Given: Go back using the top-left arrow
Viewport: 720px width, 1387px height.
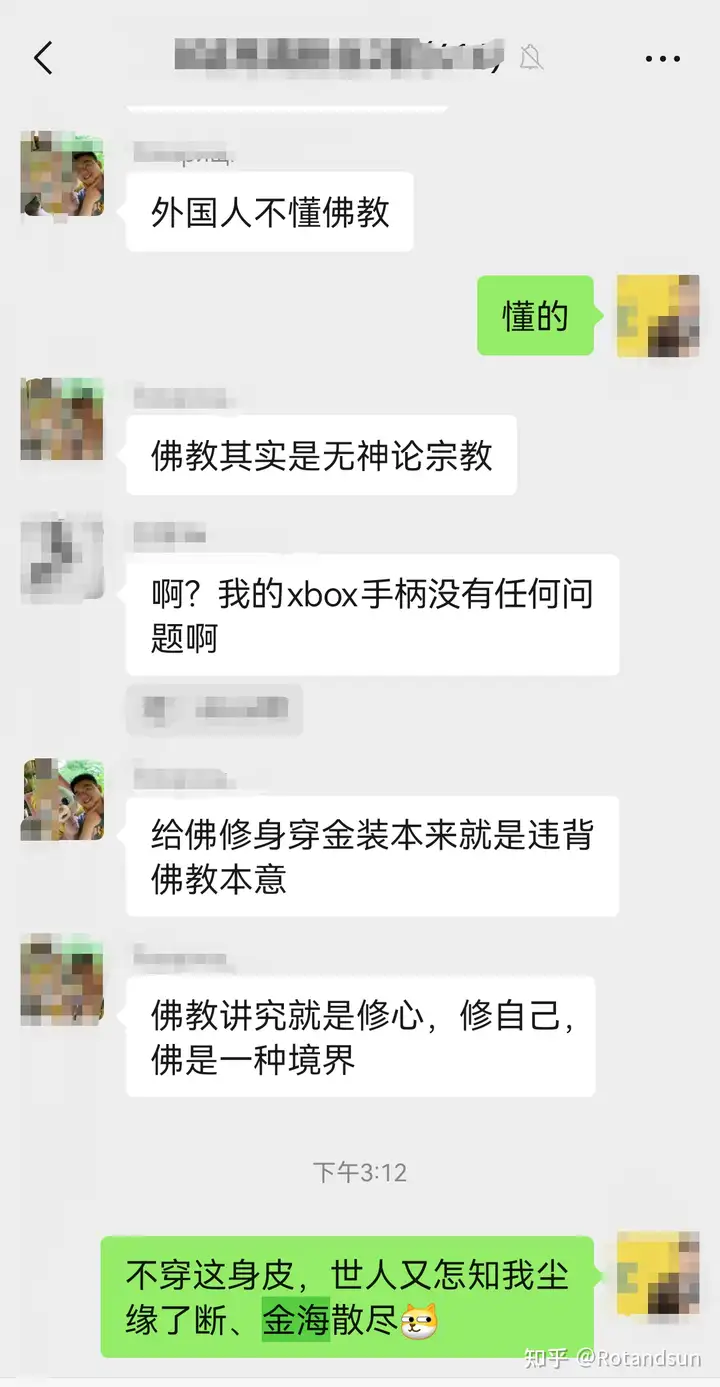Looking at the screenshot, I should (x=43, y=58).
